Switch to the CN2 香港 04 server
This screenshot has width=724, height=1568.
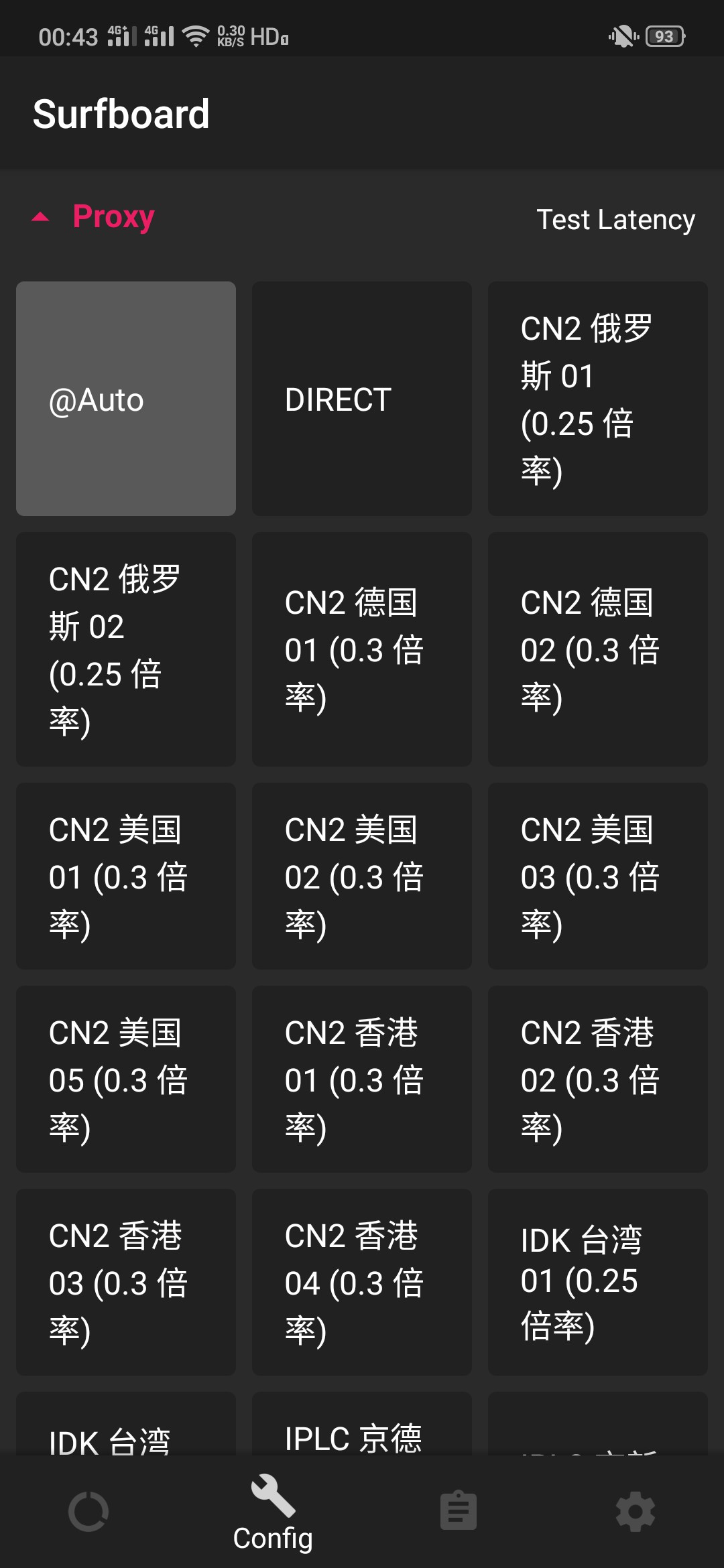click(361, 1283)
